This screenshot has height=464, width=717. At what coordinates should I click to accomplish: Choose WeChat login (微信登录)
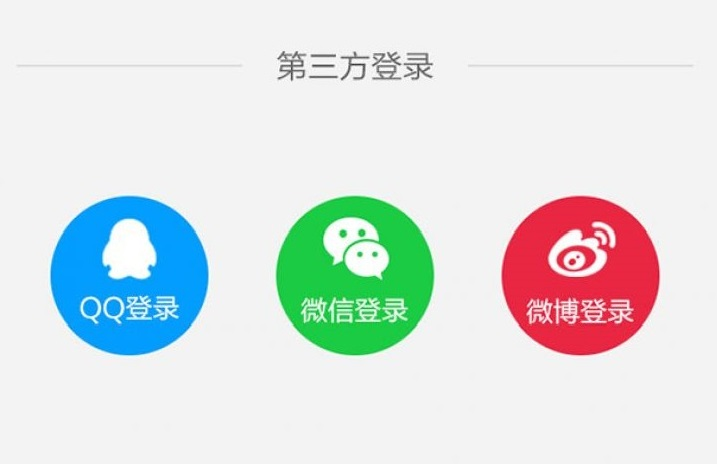pos(355,275)
